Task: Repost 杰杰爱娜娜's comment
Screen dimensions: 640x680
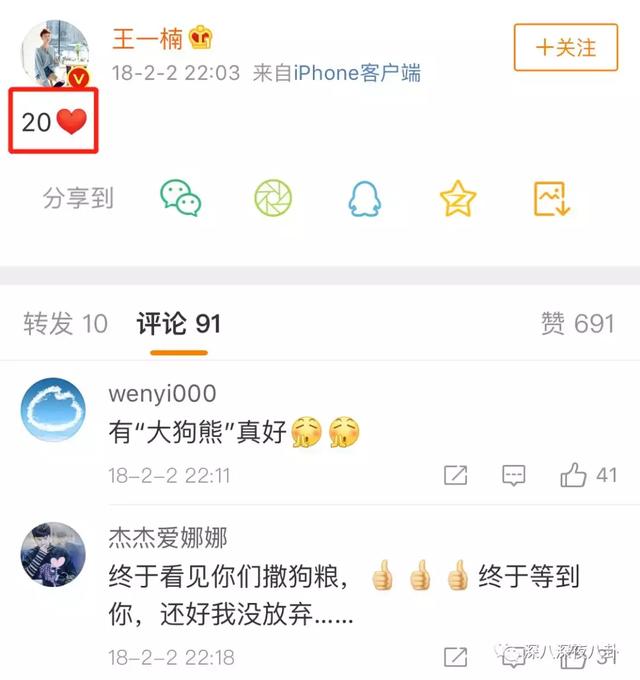Action: [455, 657]
